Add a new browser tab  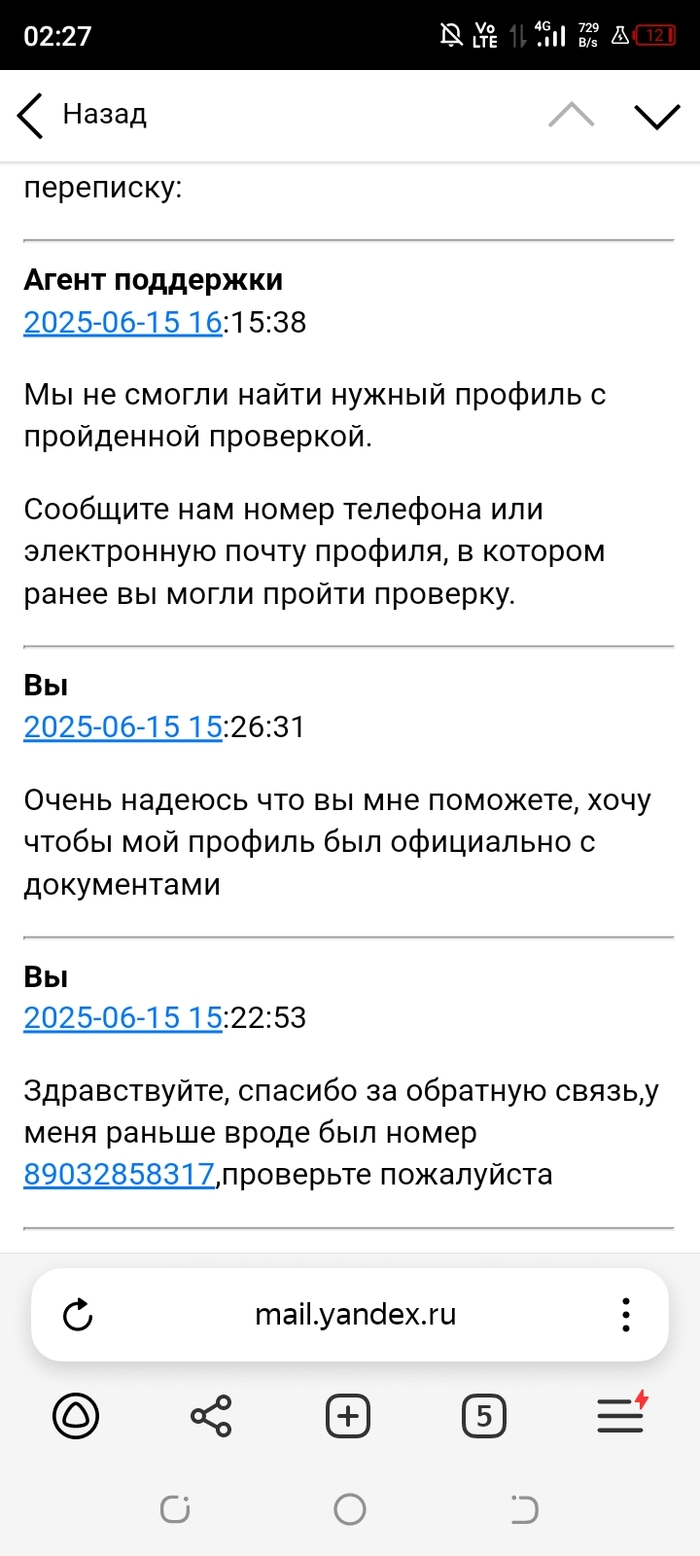[348, 1415]
